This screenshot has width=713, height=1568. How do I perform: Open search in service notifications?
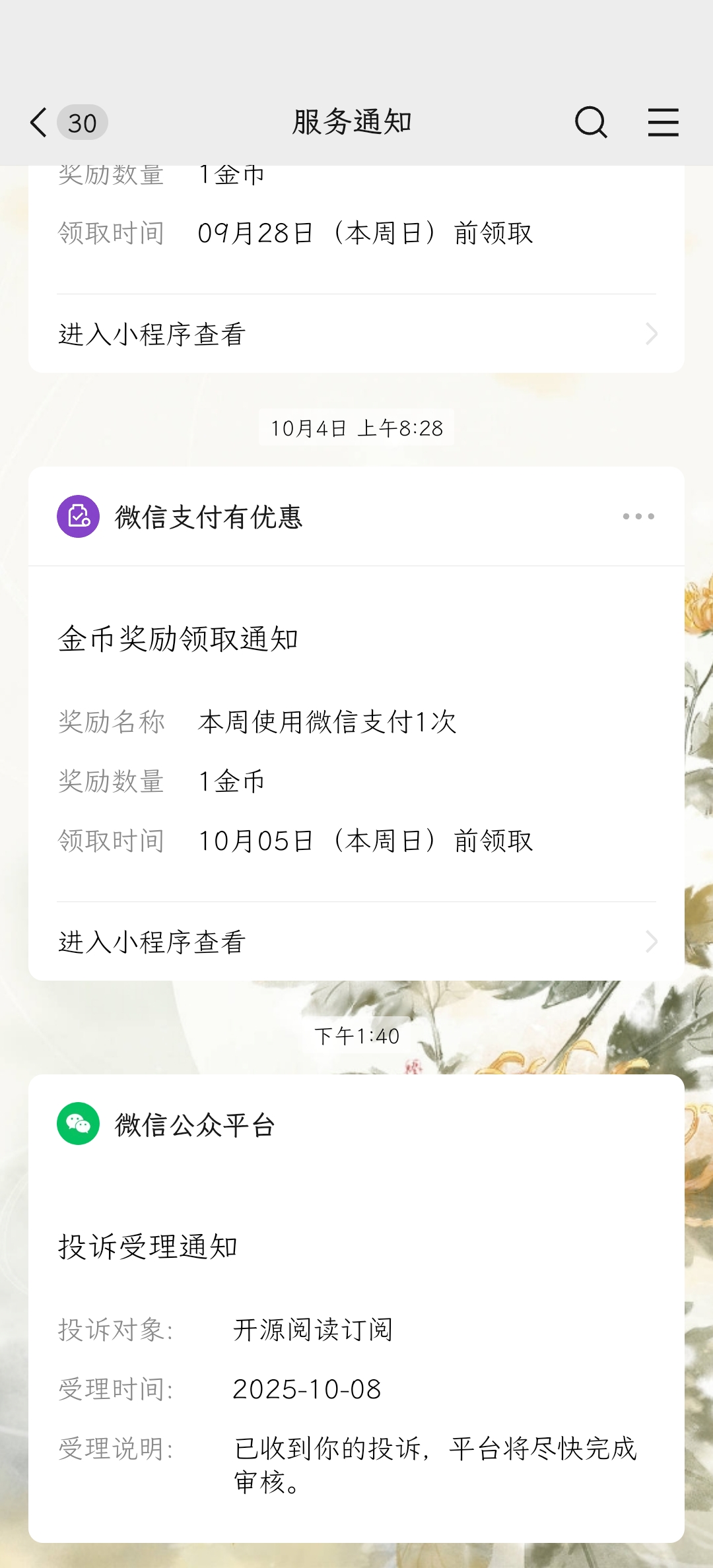pos(590,123)
